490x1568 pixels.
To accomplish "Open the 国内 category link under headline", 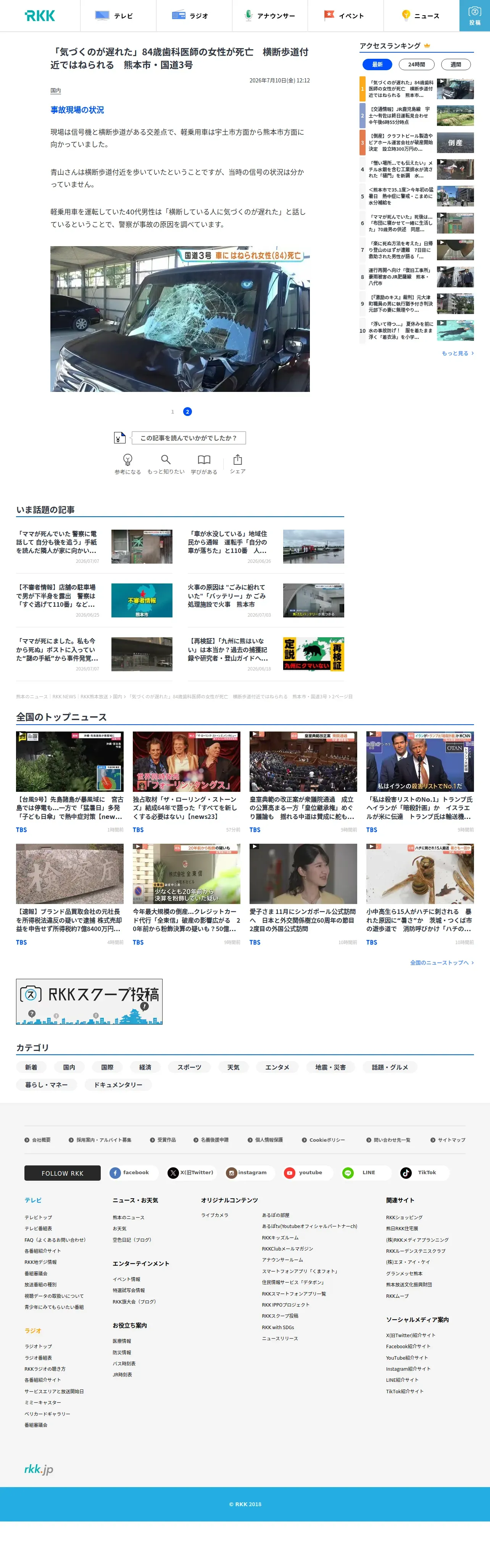I will click(x=55, y=91).
